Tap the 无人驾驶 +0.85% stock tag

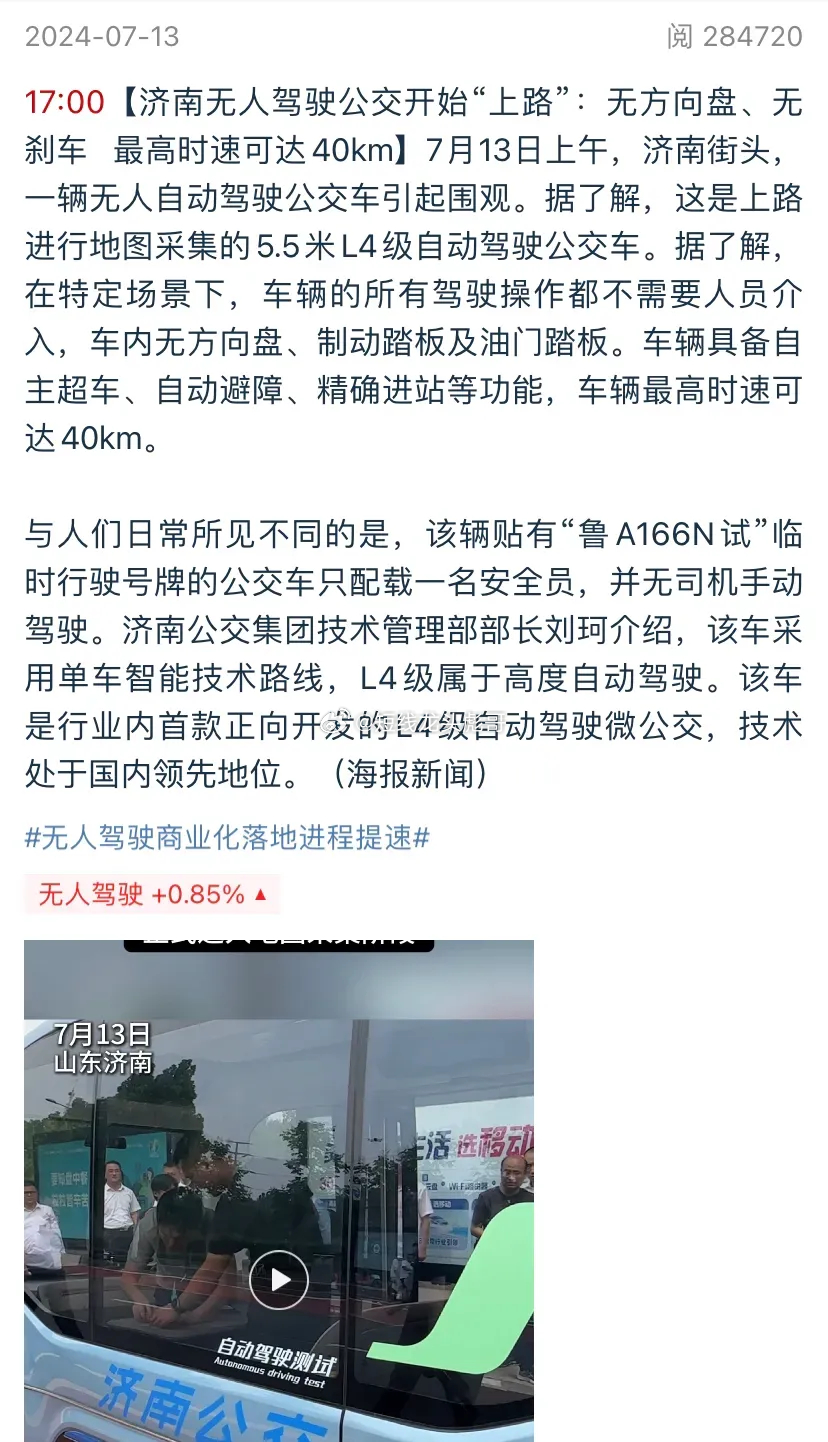[x=152, y=894]
